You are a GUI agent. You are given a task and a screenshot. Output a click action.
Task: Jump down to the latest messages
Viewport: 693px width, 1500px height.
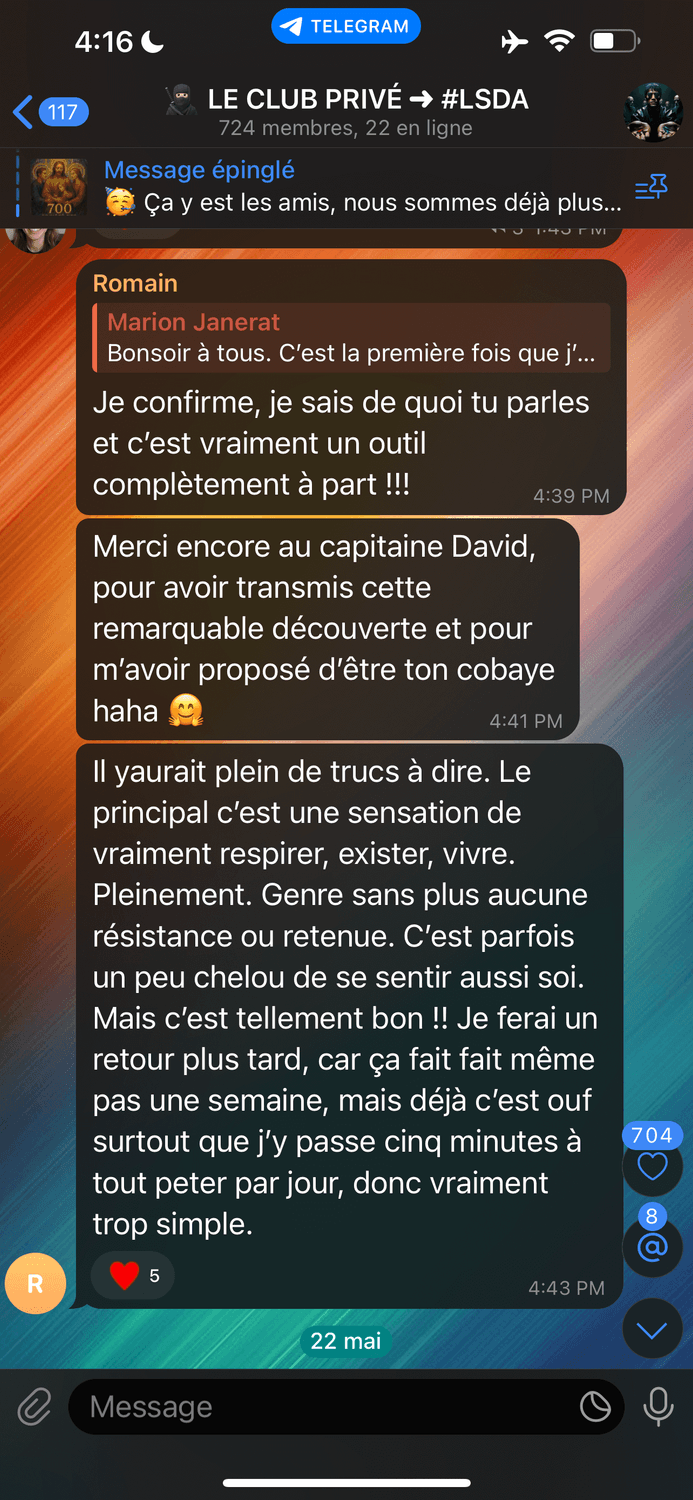tap(652, 1330)
